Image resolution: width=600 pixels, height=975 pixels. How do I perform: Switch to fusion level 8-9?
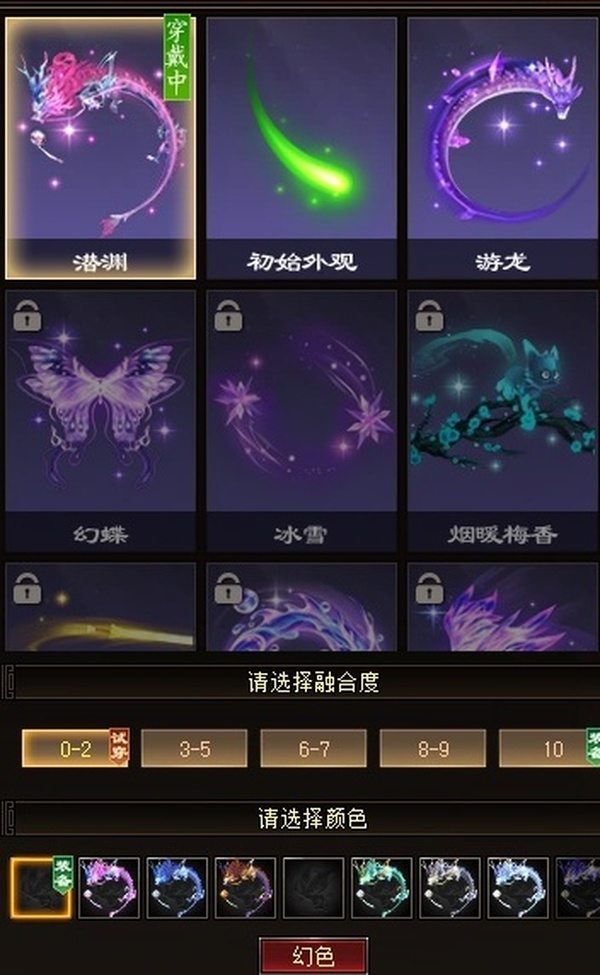(433, 748)
